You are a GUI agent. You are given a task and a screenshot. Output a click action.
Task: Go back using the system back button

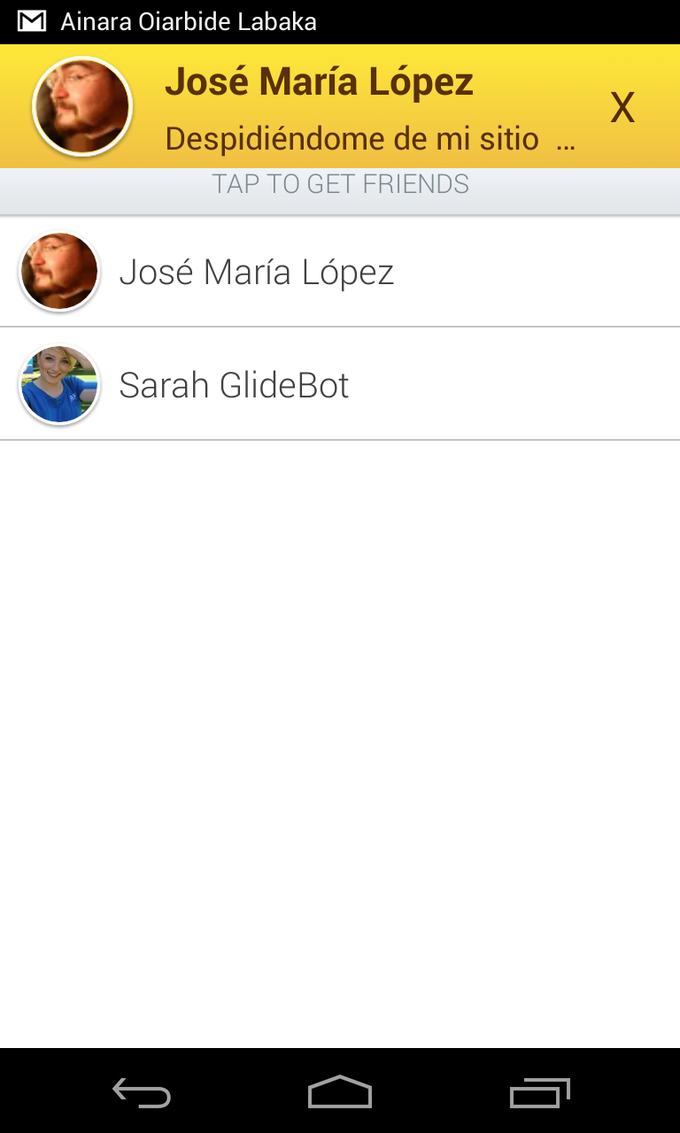141,1092
